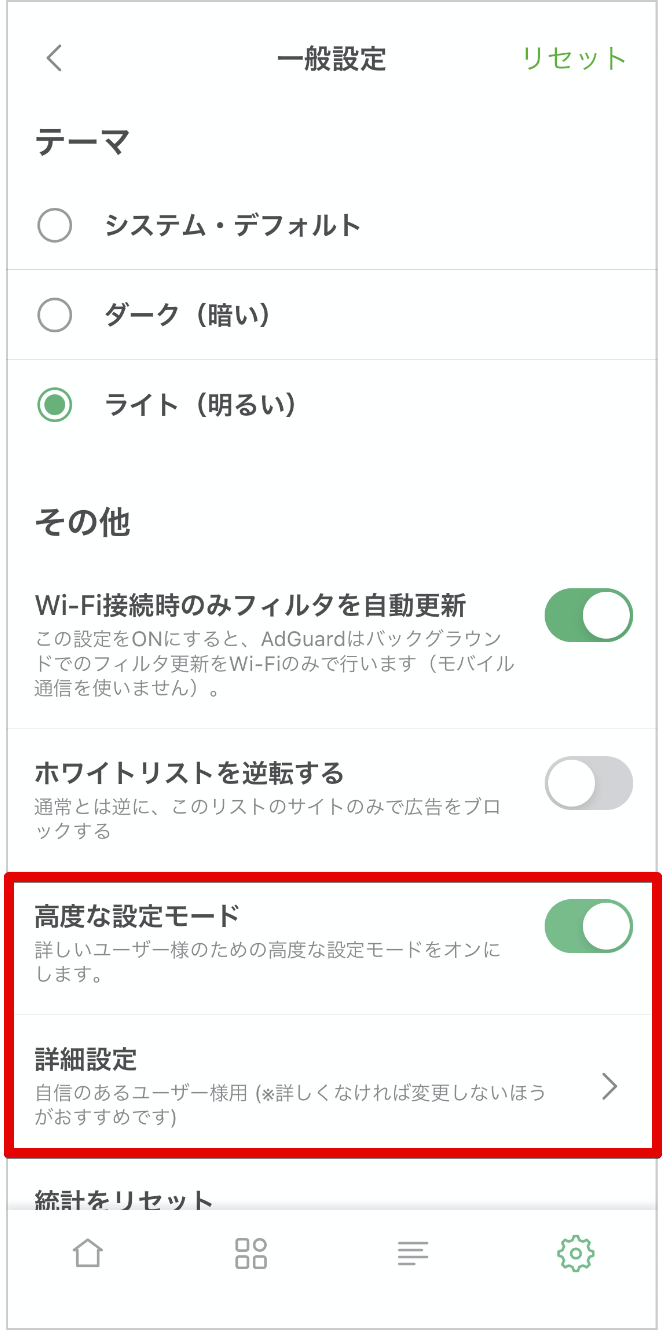
Task: Turn off 高度な設定モード
Action: pyautogui.click(x=589, y=925)
